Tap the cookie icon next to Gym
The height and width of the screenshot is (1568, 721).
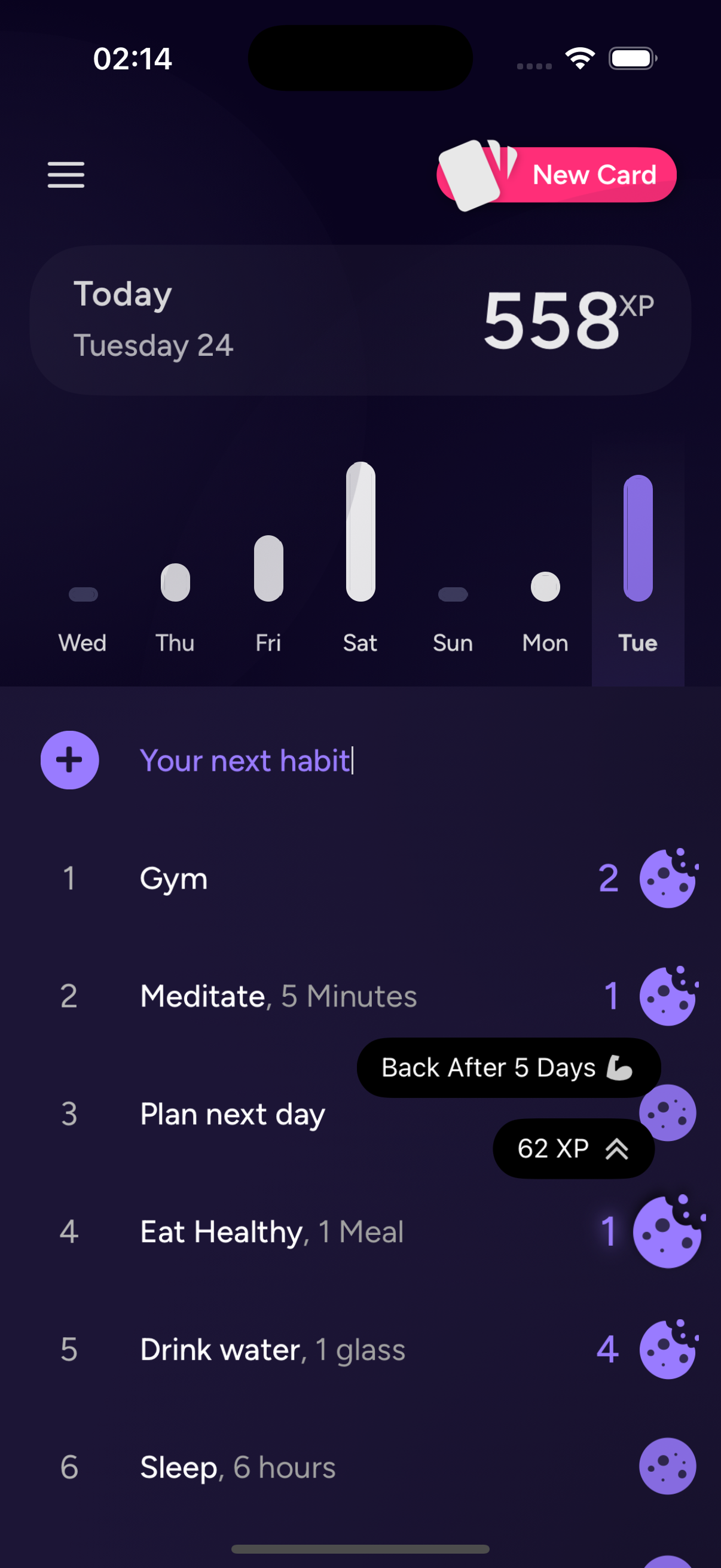coord(667,878)
